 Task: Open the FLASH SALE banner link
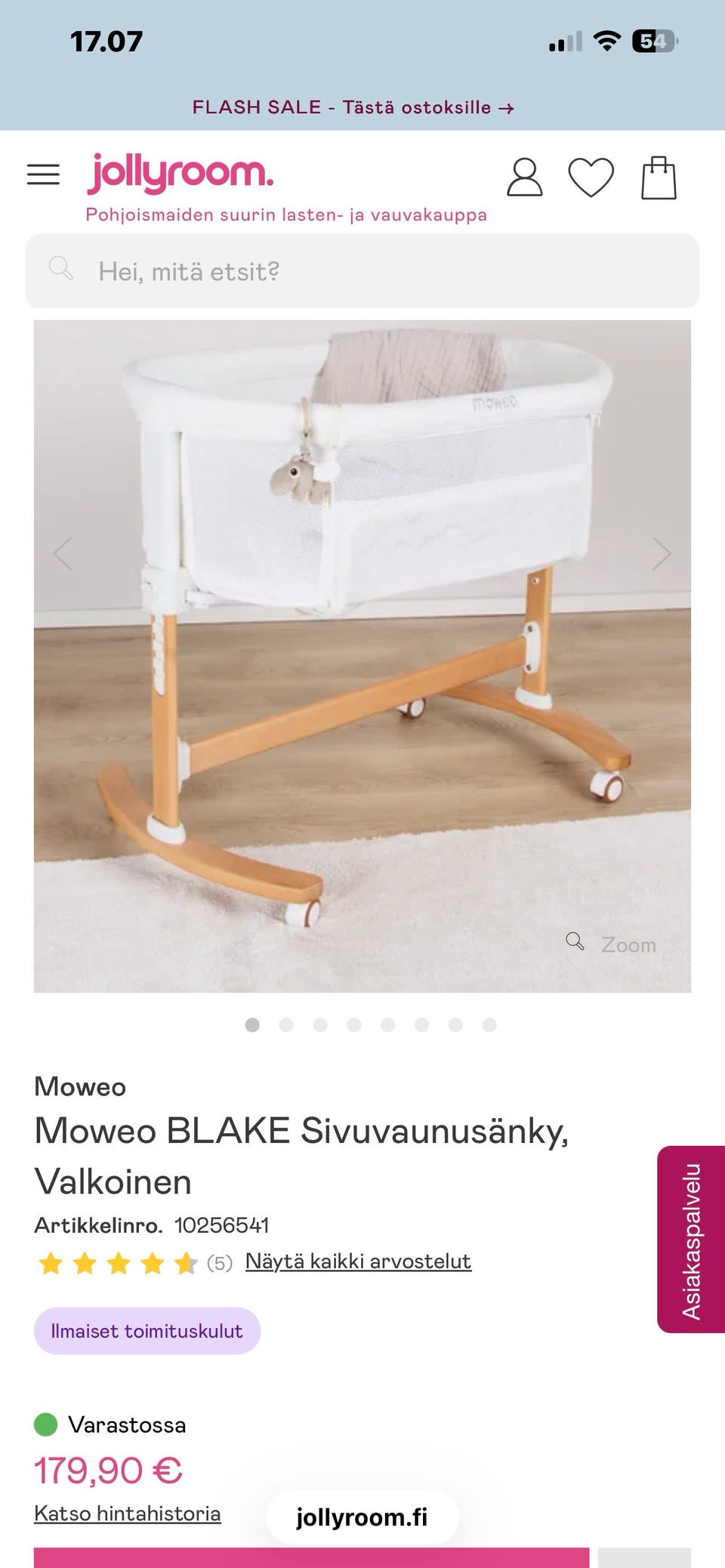tap(353, 107)
